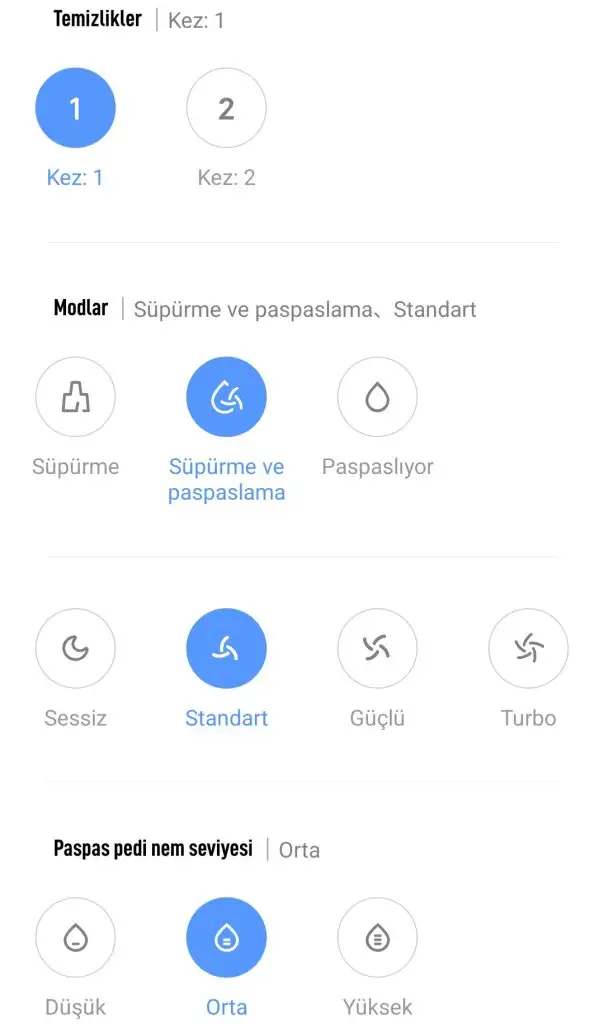Switch to Paspaslıyor mop-only mode
604x1024 pixels.
[x=377, y=396]
